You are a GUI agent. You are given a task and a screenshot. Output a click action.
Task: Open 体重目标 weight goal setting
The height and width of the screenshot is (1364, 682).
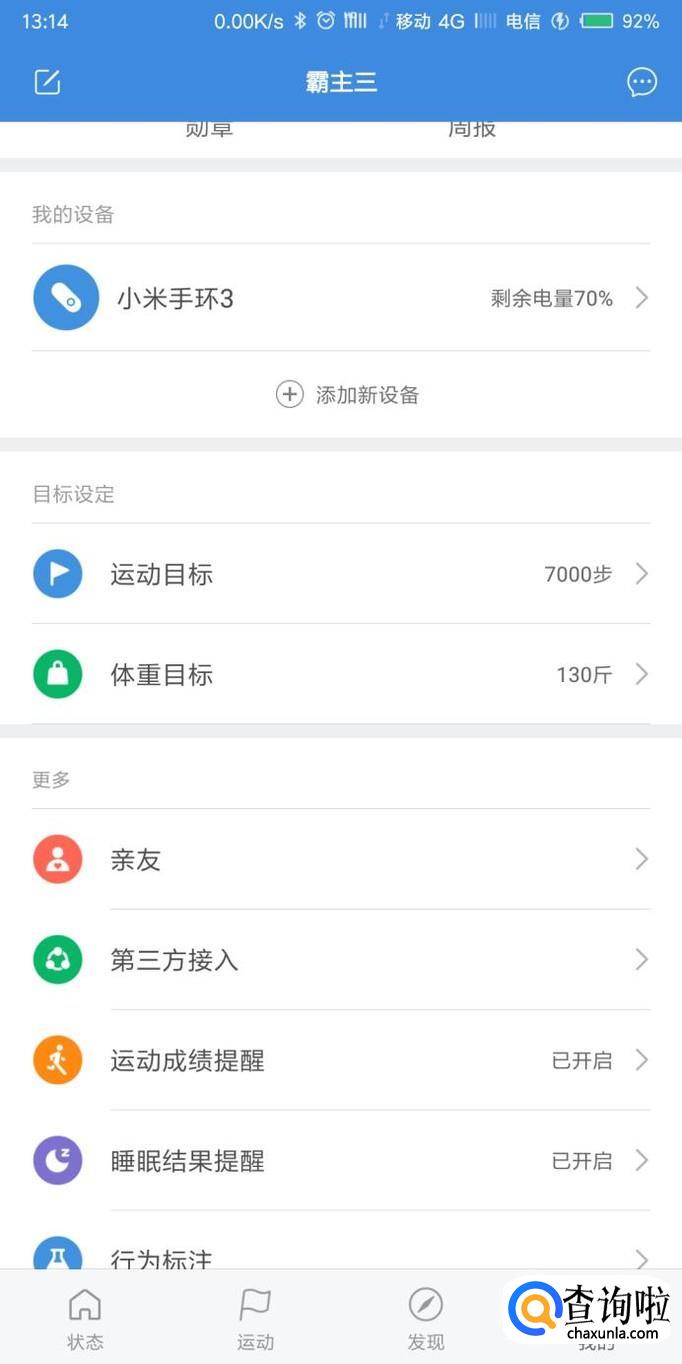pyautogui.click(x=341, y=675)
